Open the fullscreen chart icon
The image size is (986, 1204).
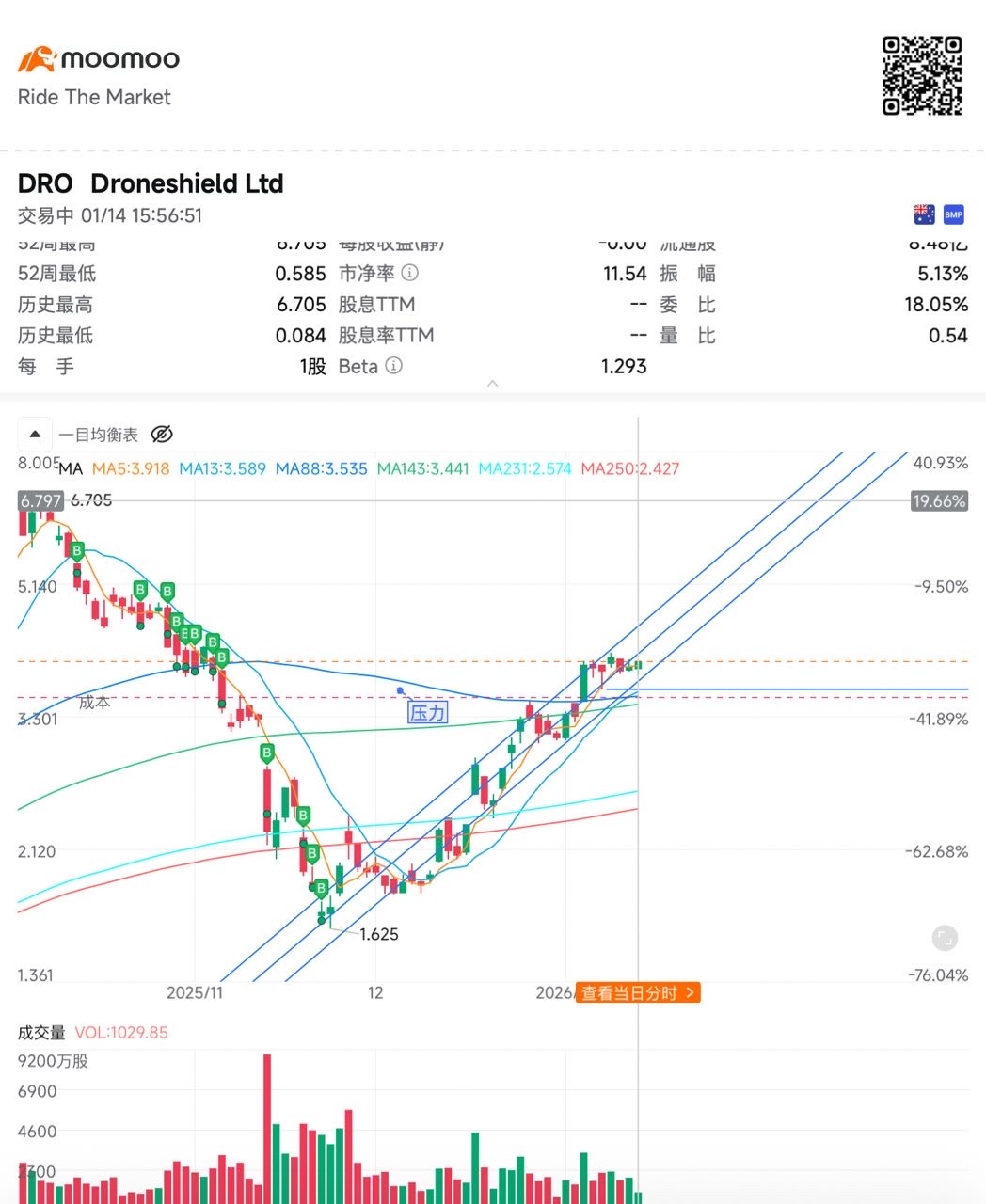click(x=945, y=938)
